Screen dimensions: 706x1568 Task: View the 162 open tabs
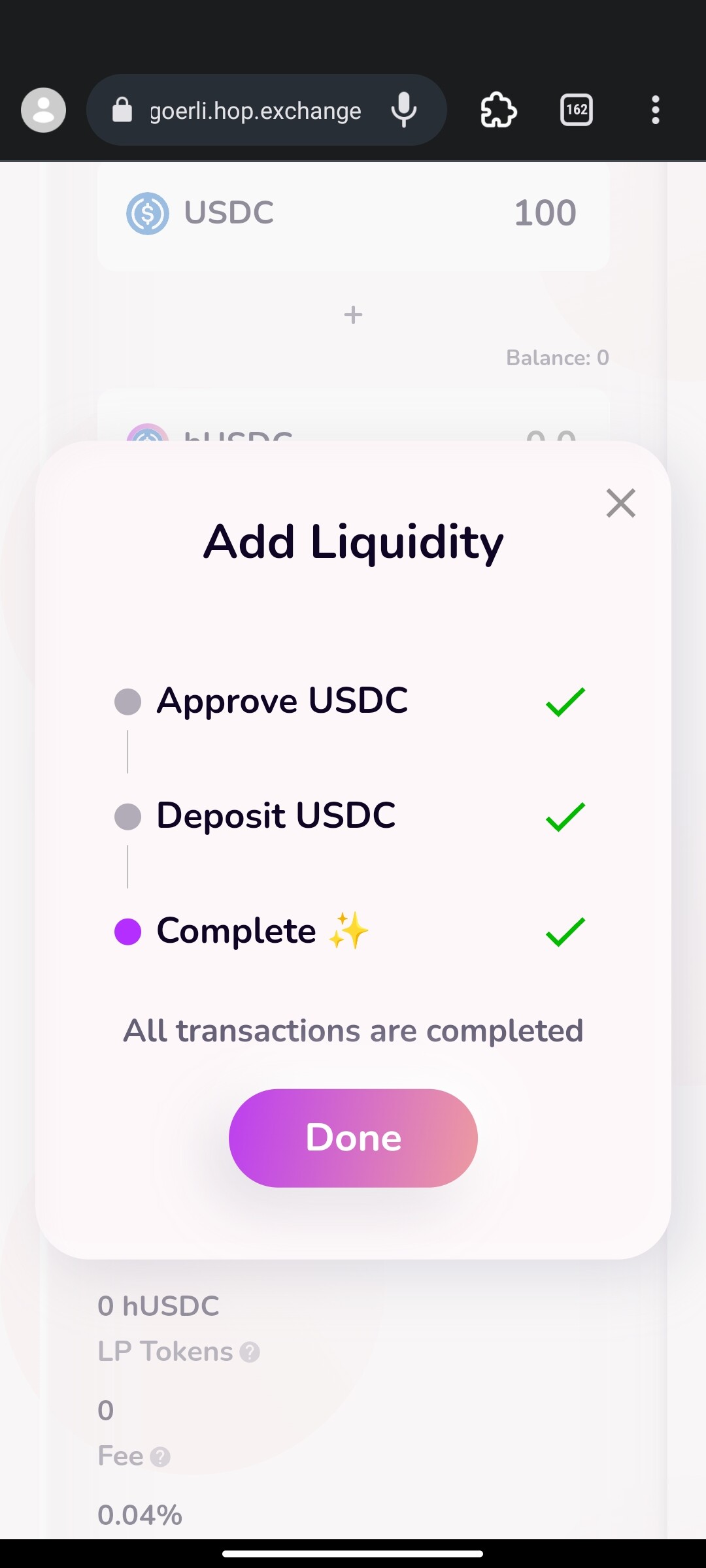576,110
